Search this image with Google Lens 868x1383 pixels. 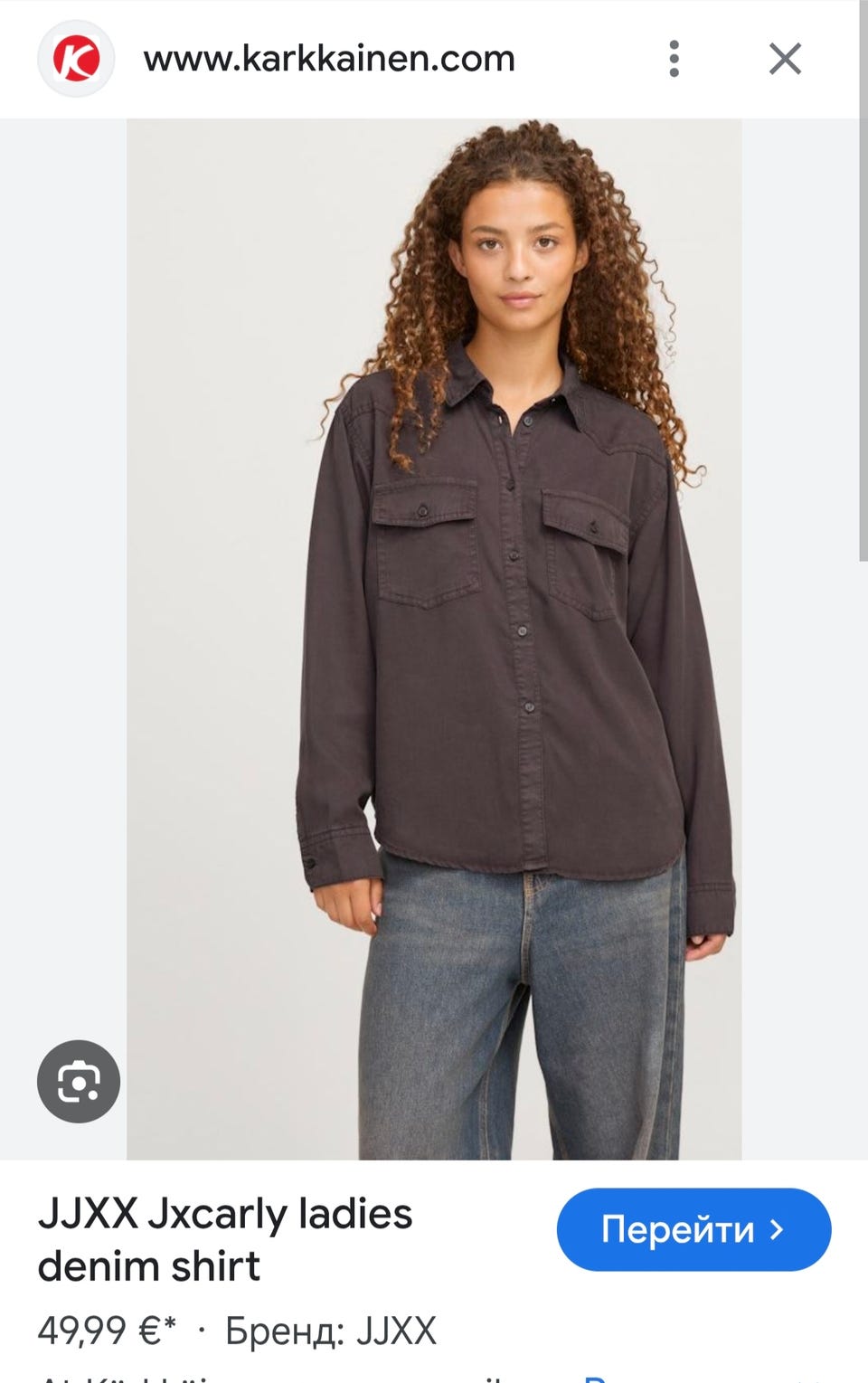pos(79,1082)
